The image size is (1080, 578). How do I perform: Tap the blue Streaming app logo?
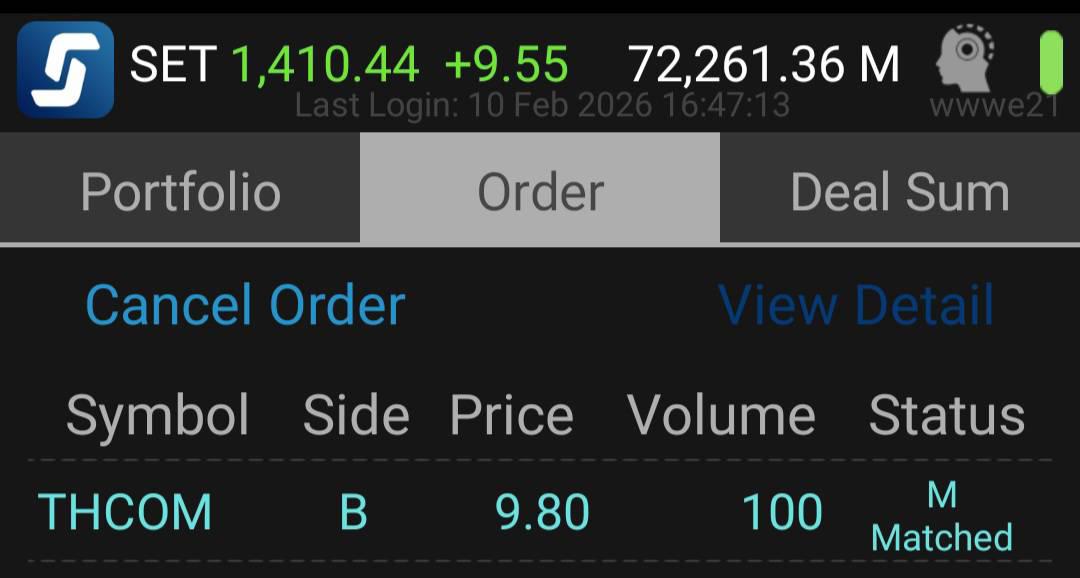click(x=65, y=69)
